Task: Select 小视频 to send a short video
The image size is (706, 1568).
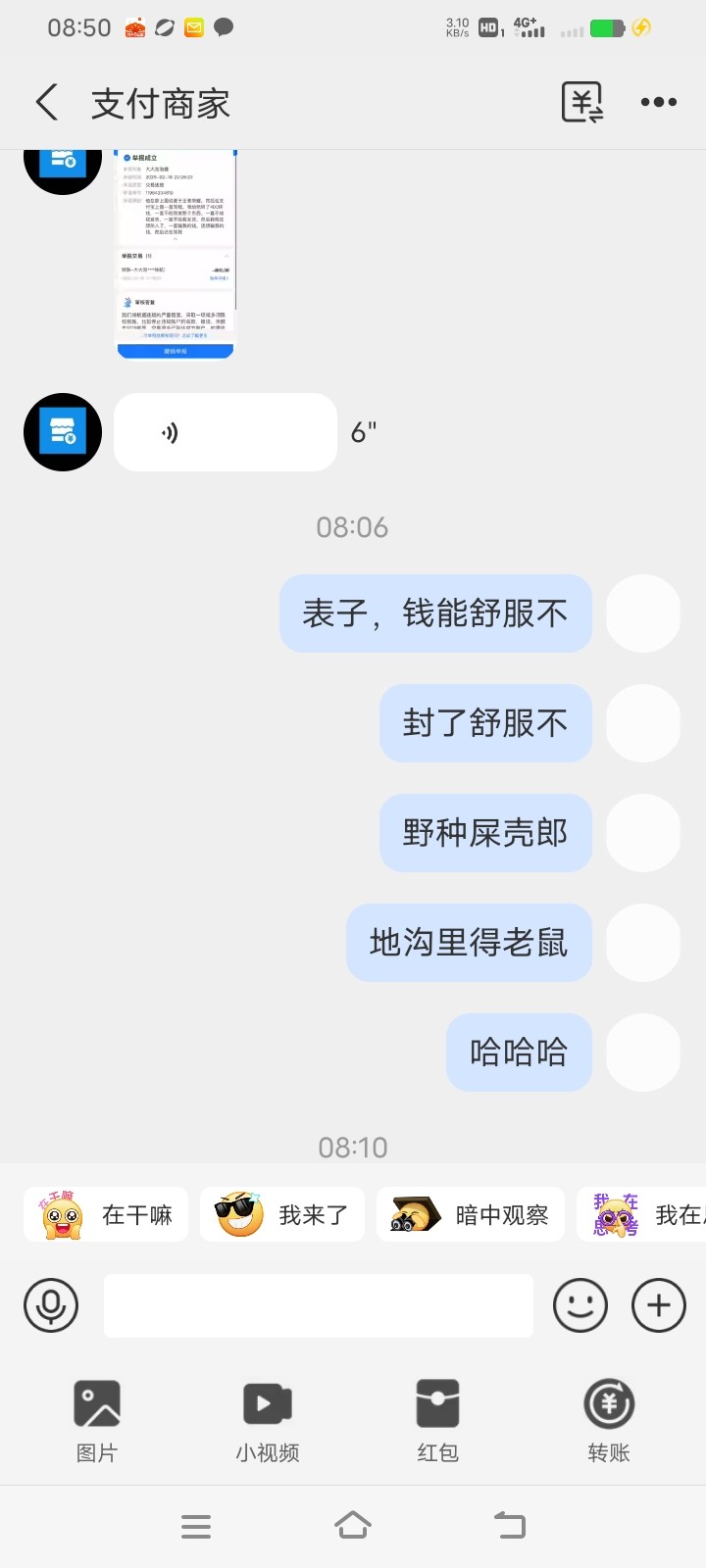Action: pos(268,1421)
